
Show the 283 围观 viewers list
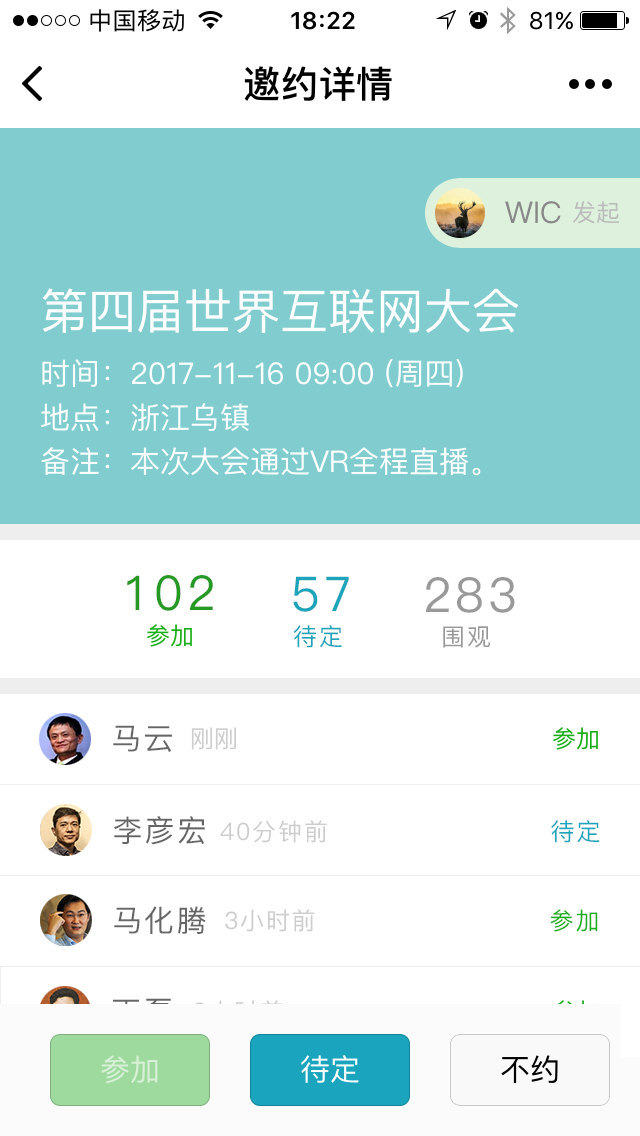[469, 609]
